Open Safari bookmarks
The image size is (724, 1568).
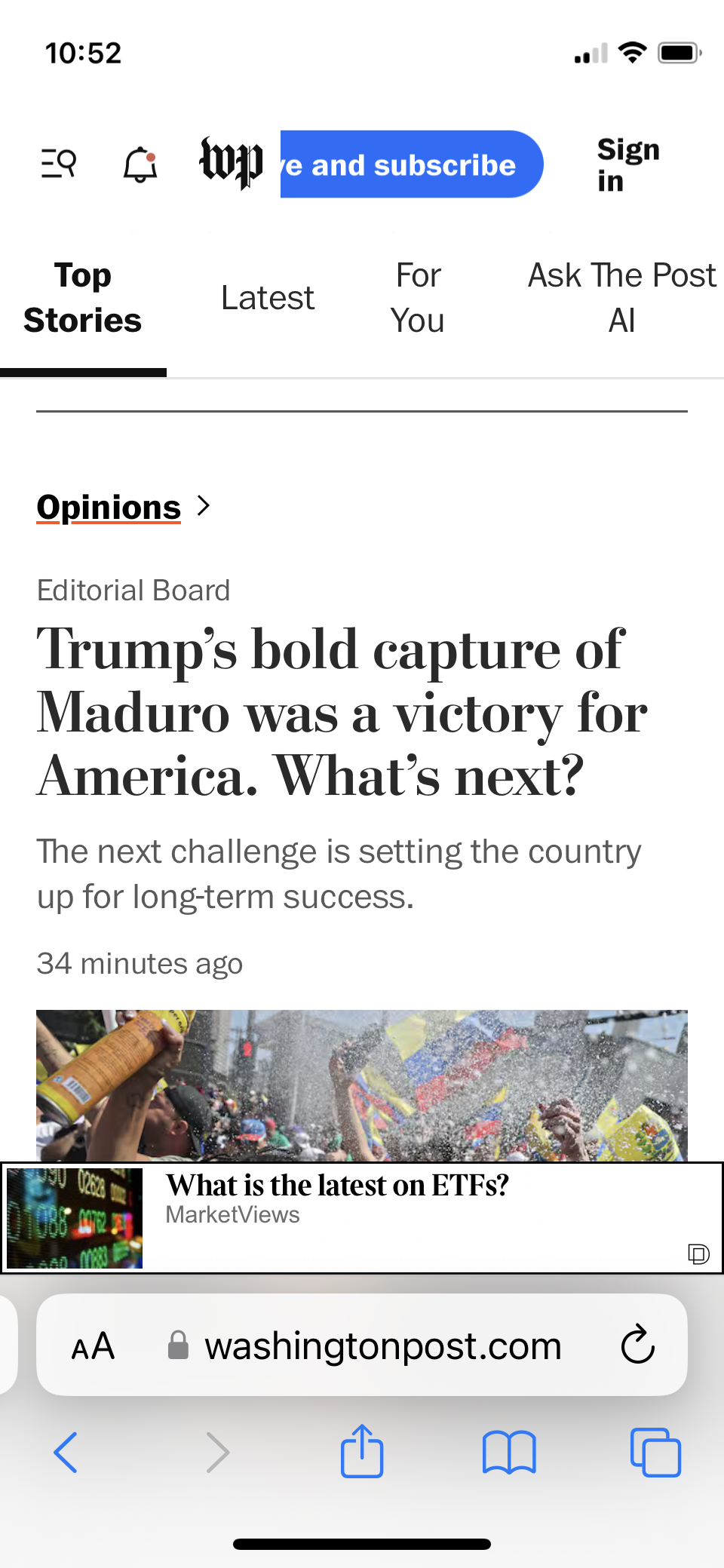pyautogui.click(x=509, y=1452)
